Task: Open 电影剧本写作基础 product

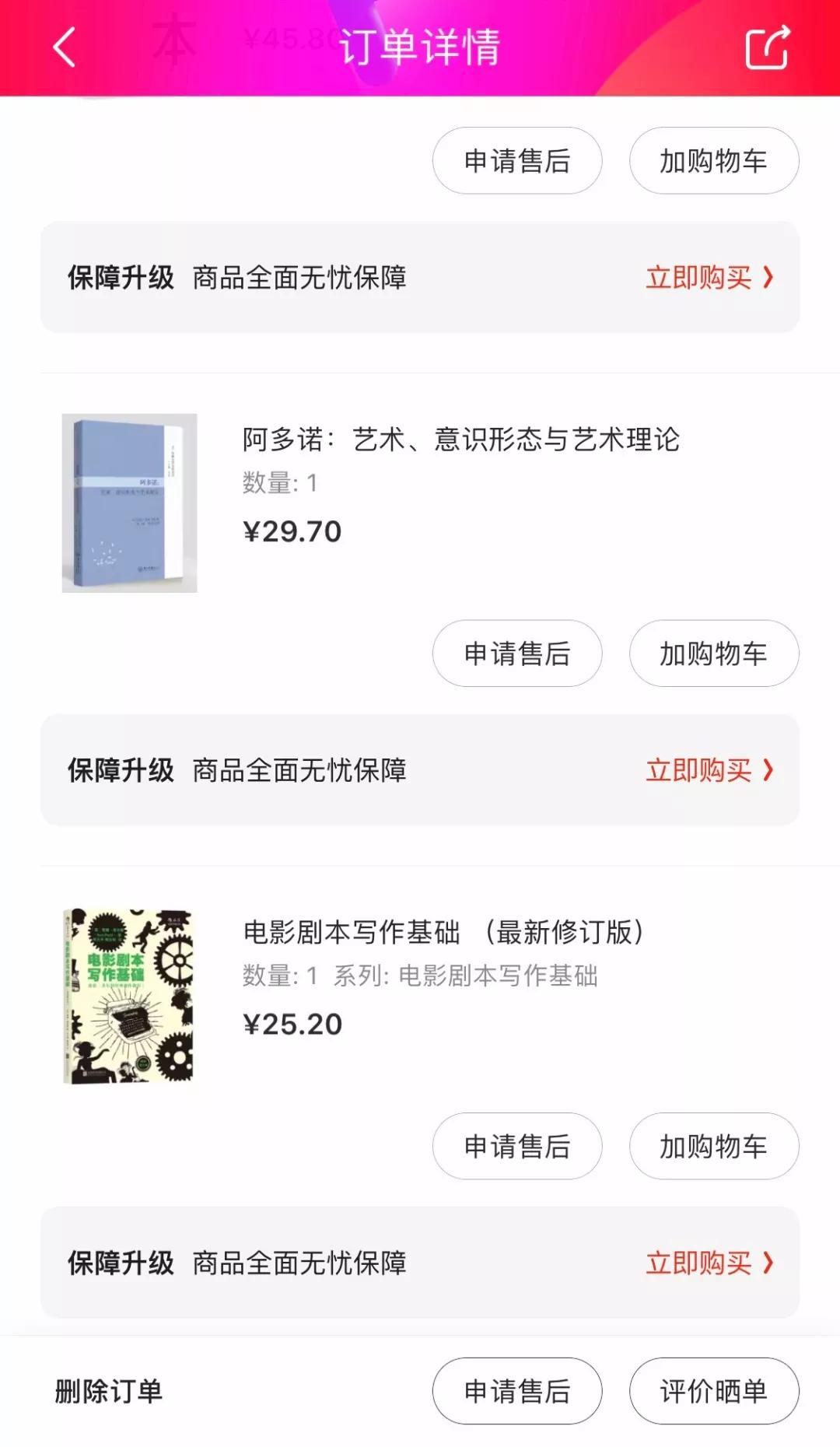Action: coord(443,932)
